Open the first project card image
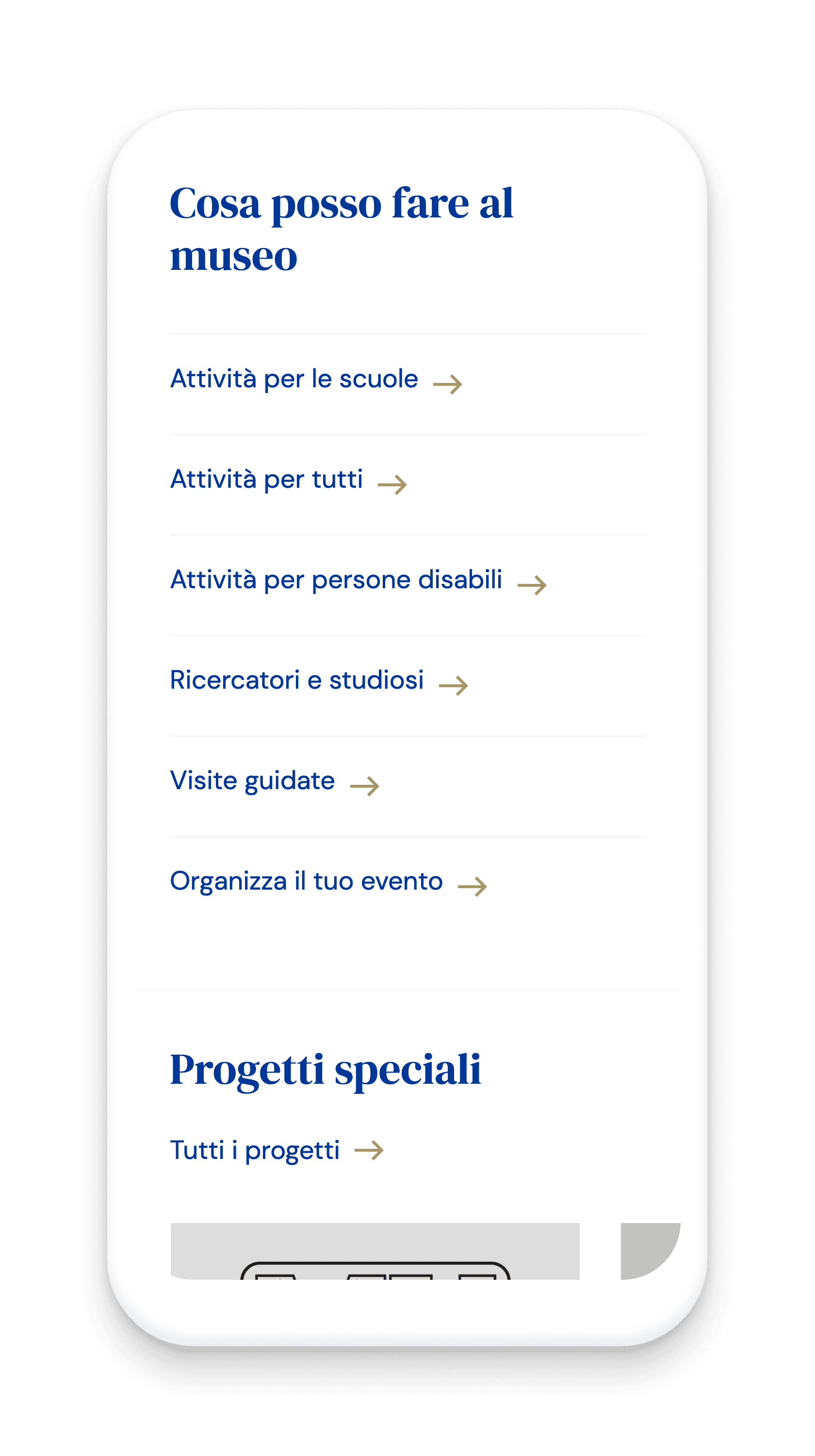The width and height of the screenshot is (815, 1456). pyautogui.click(x=375, y=1251)
